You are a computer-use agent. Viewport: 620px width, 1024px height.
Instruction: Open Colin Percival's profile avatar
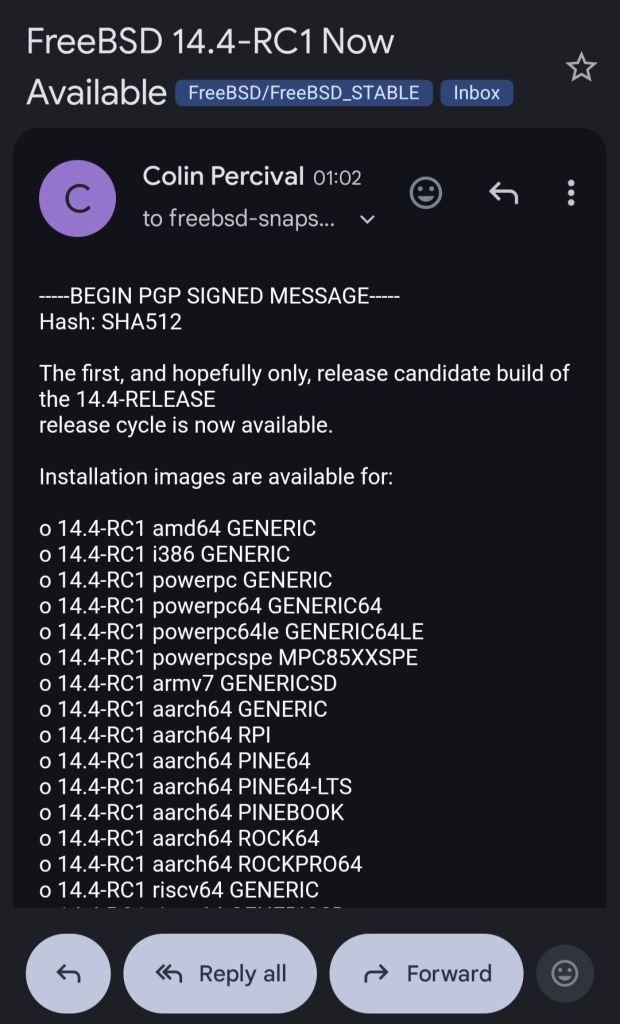(x=78, y=199)
